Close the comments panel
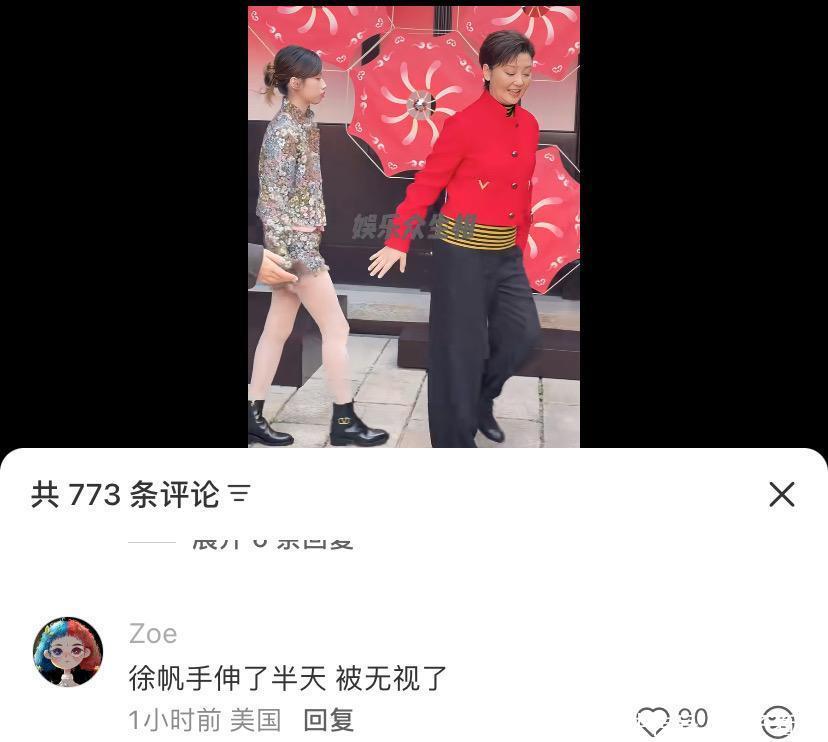The height and width of the screenshot is (742, 828). pos(781,494)
